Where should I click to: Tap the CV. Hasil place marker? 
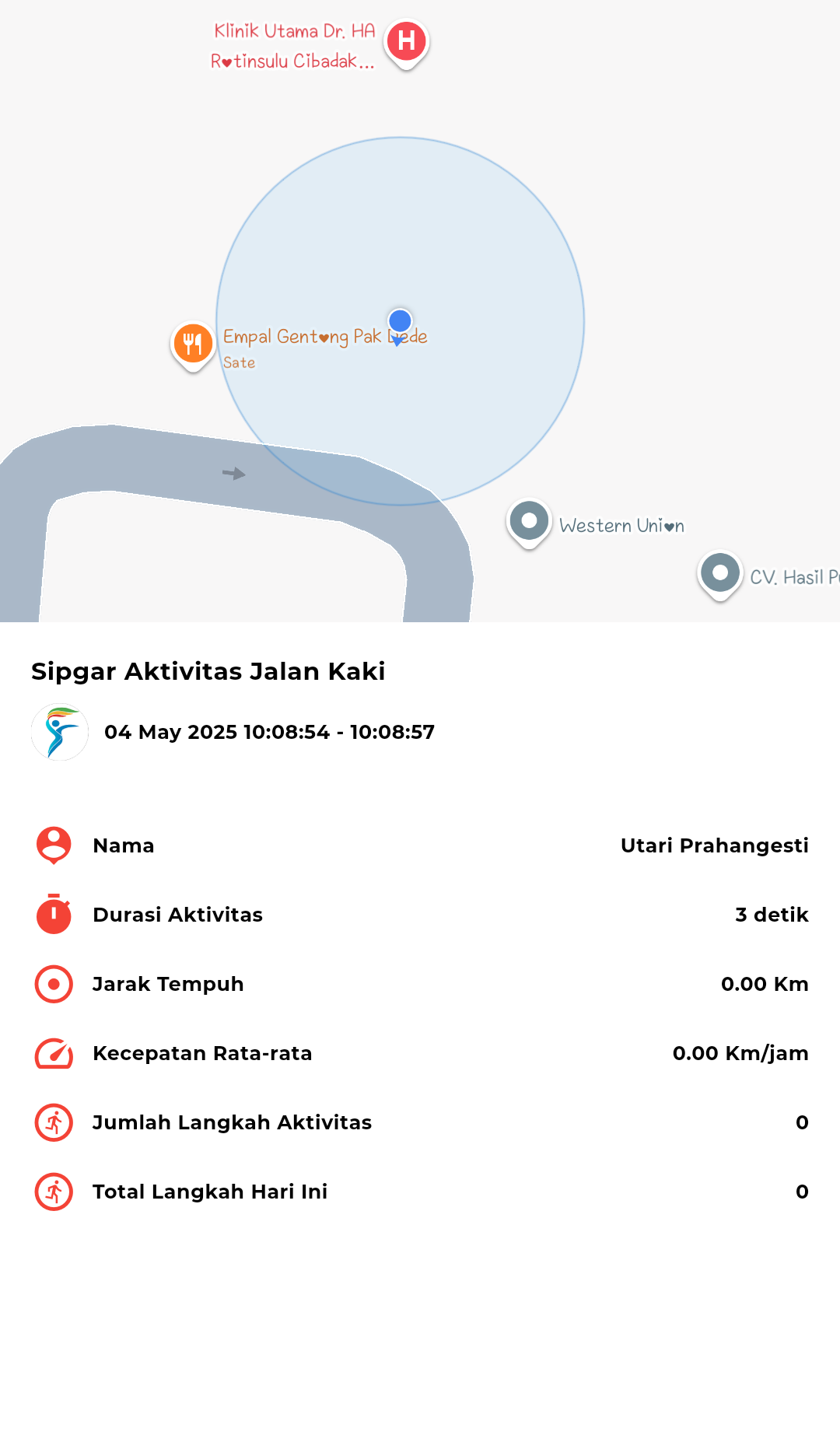[x=720, y=575]
